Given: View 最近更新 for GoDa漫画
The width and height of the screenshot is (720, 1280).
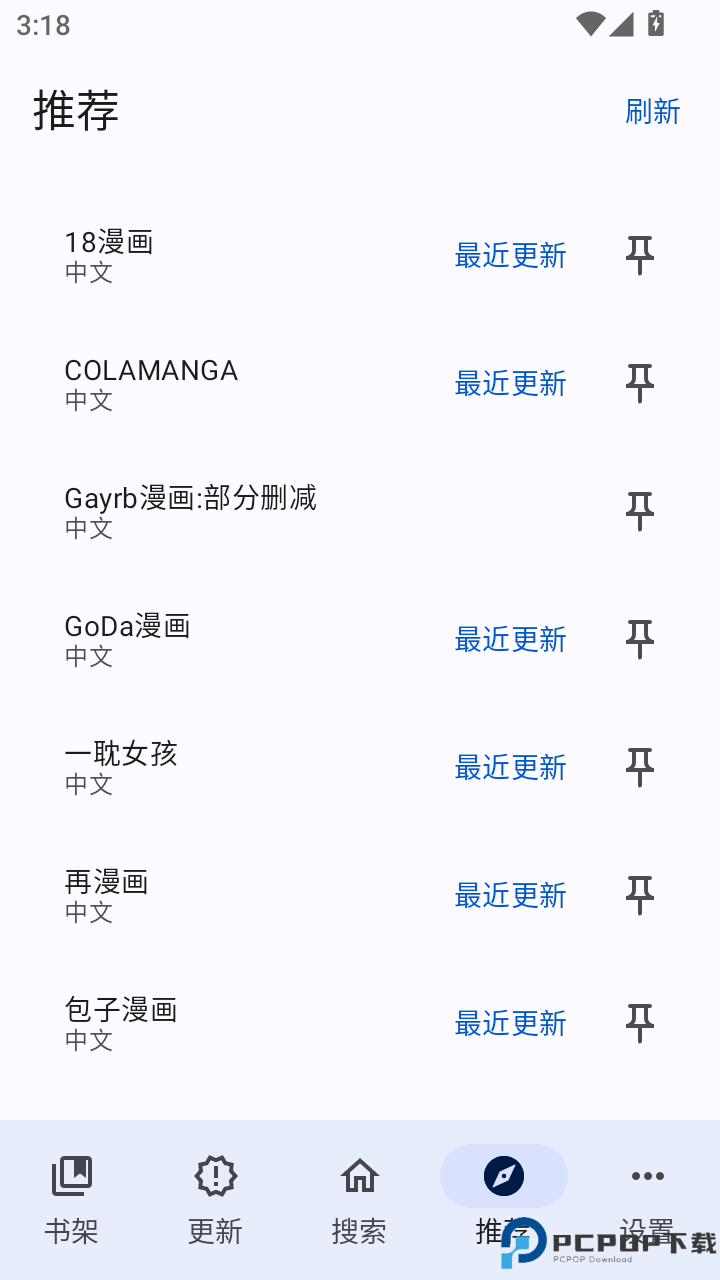Looking at the screenshot, I should (x=510, y=640).
